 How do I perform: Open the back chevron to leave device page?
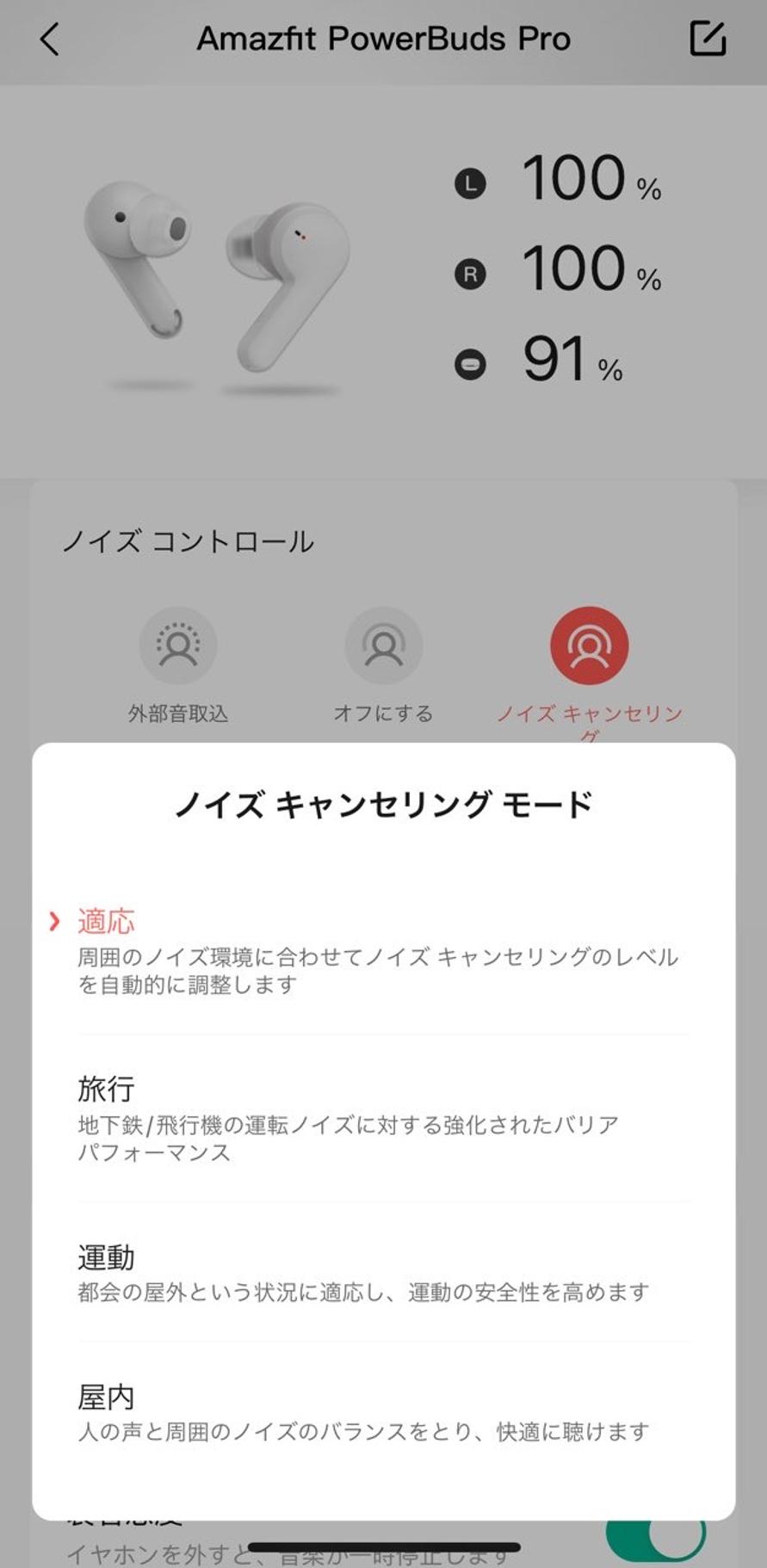click(49, 39)
